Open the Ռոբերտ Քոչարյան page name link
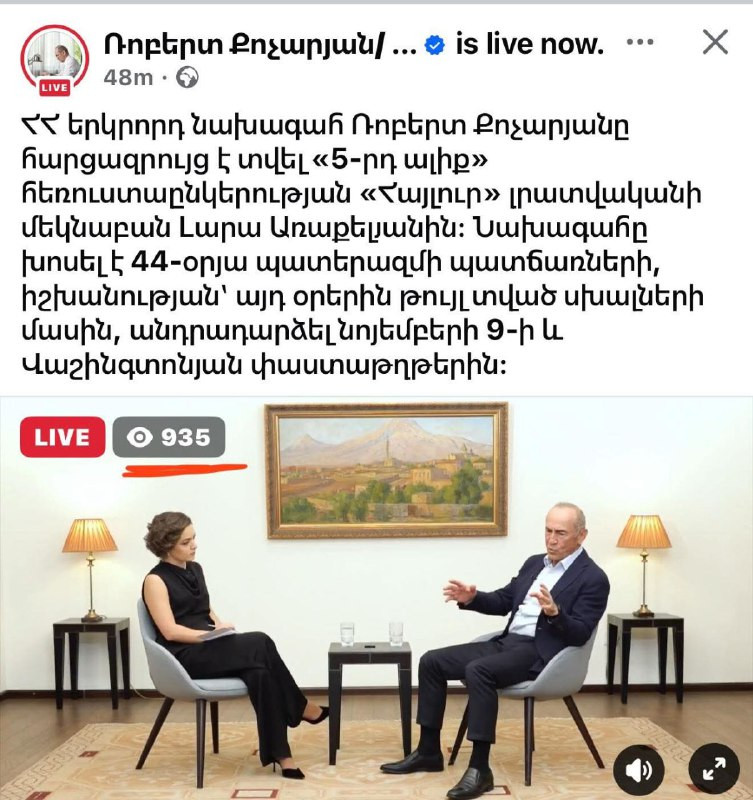The width and height of the screenshot is (753, 800). click(260, 44)
